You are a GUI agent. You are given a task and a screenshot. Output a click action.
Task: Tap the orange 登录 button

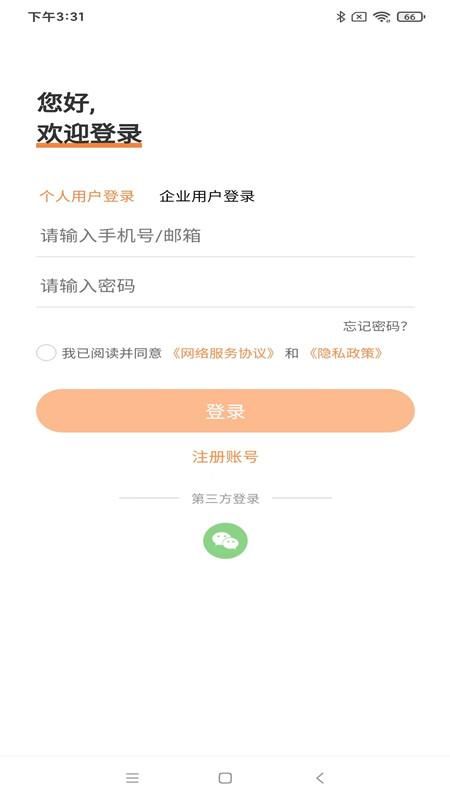pos(225,411)
